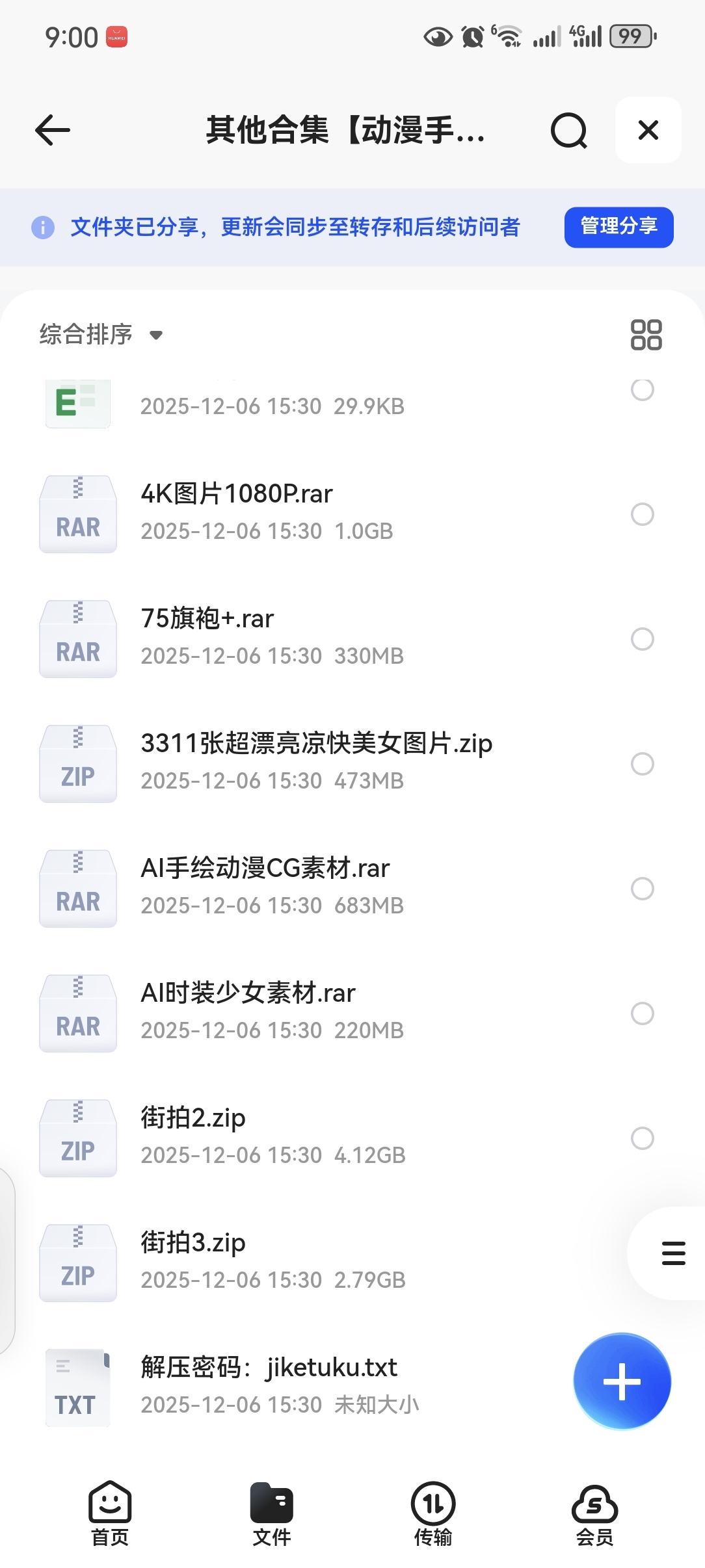Switch to the 传输 tab
This screenshot has width=705, height=1568.
pyautogui.click(x=433, y=1513)
